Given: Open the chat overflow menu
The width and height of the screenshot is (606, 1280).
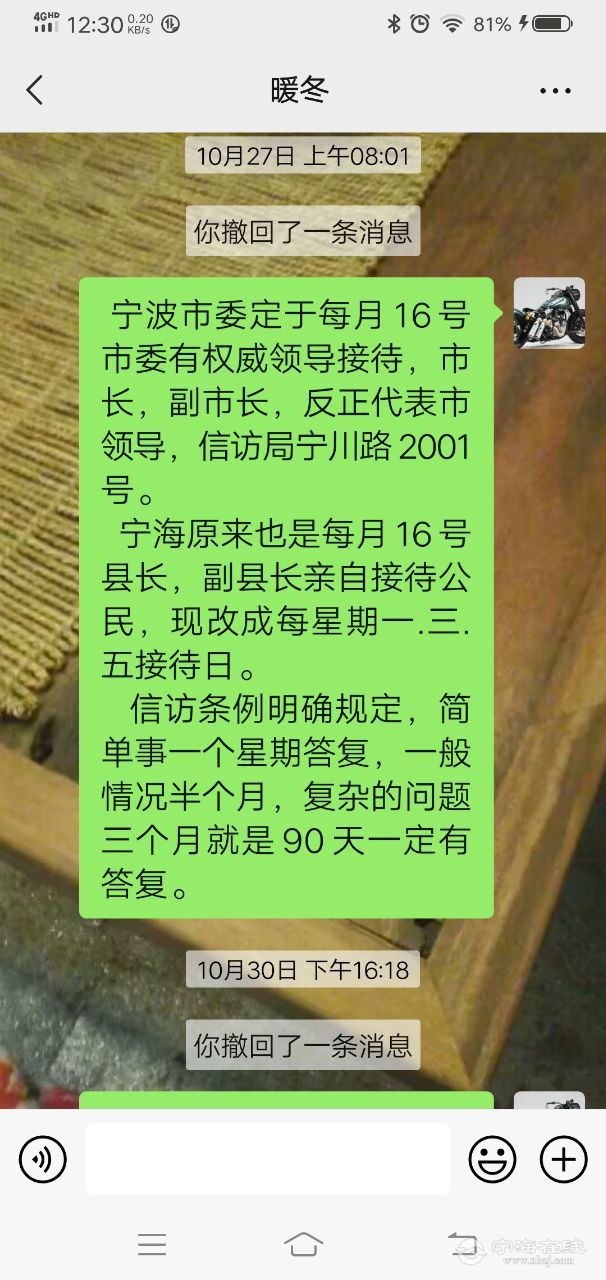Looking at the screenshot, I should click(x=555, y=91).
